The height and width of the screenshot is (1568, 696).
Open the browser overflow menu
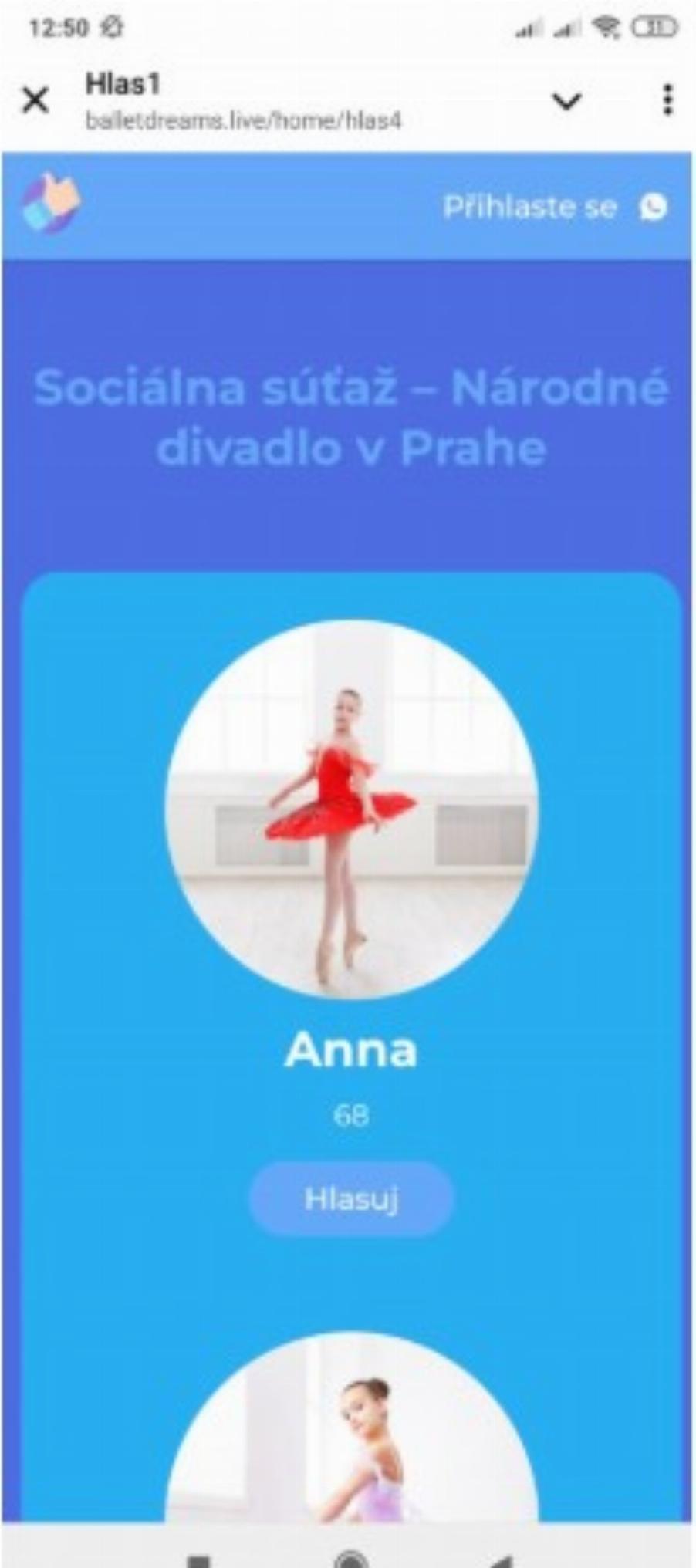(667, 100)
